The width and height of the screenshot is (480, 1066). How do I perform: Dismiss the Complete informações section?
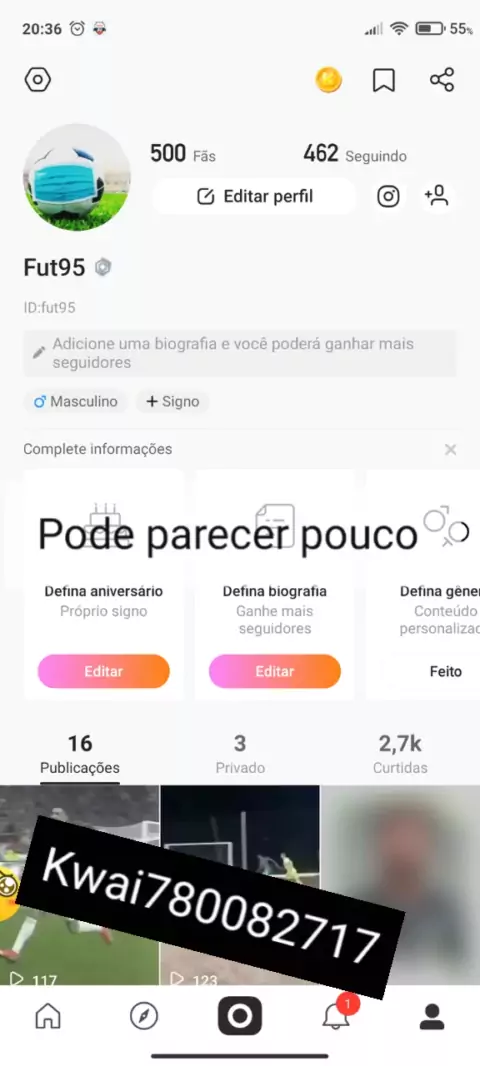(x=450, y=449)
